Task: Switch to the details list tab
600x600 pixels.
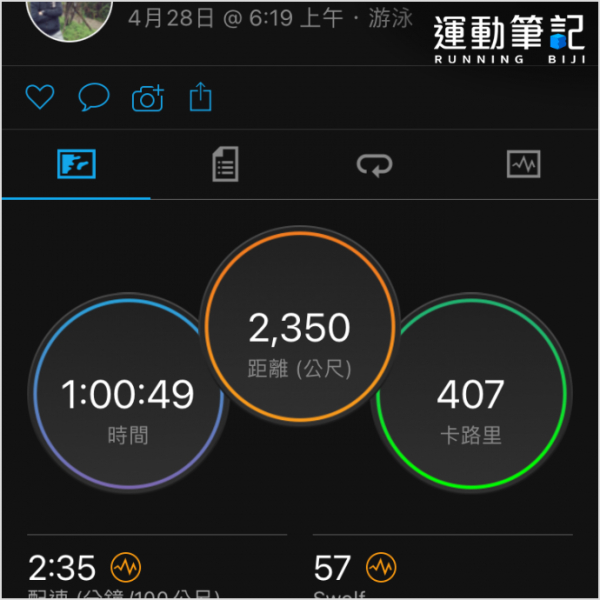Action: pos(225,164)
